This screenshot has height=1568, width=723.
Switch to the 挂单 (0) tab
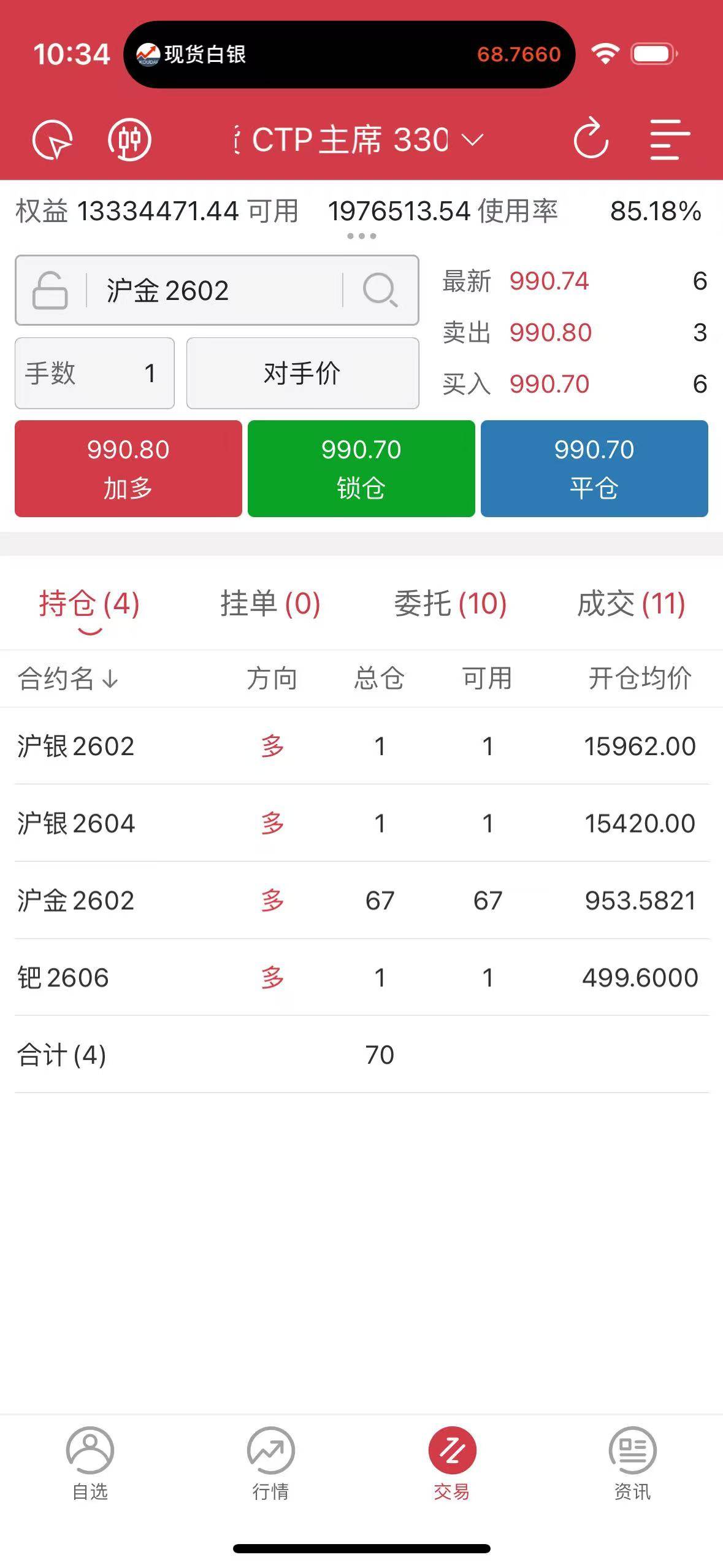point(270,604)
